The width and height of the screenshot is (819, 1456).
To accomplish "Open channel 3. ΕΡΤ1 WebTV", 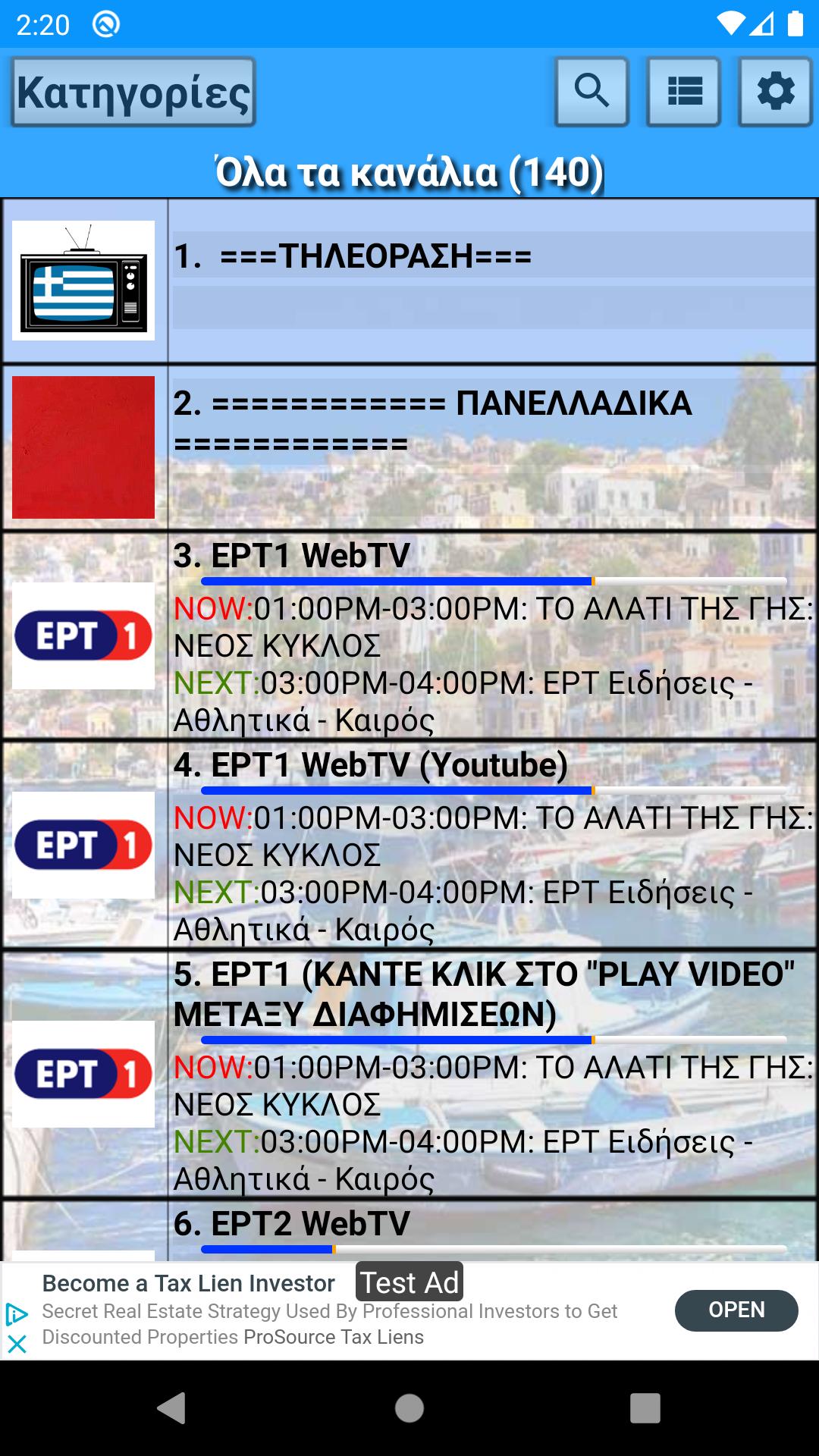I will 409,635.
